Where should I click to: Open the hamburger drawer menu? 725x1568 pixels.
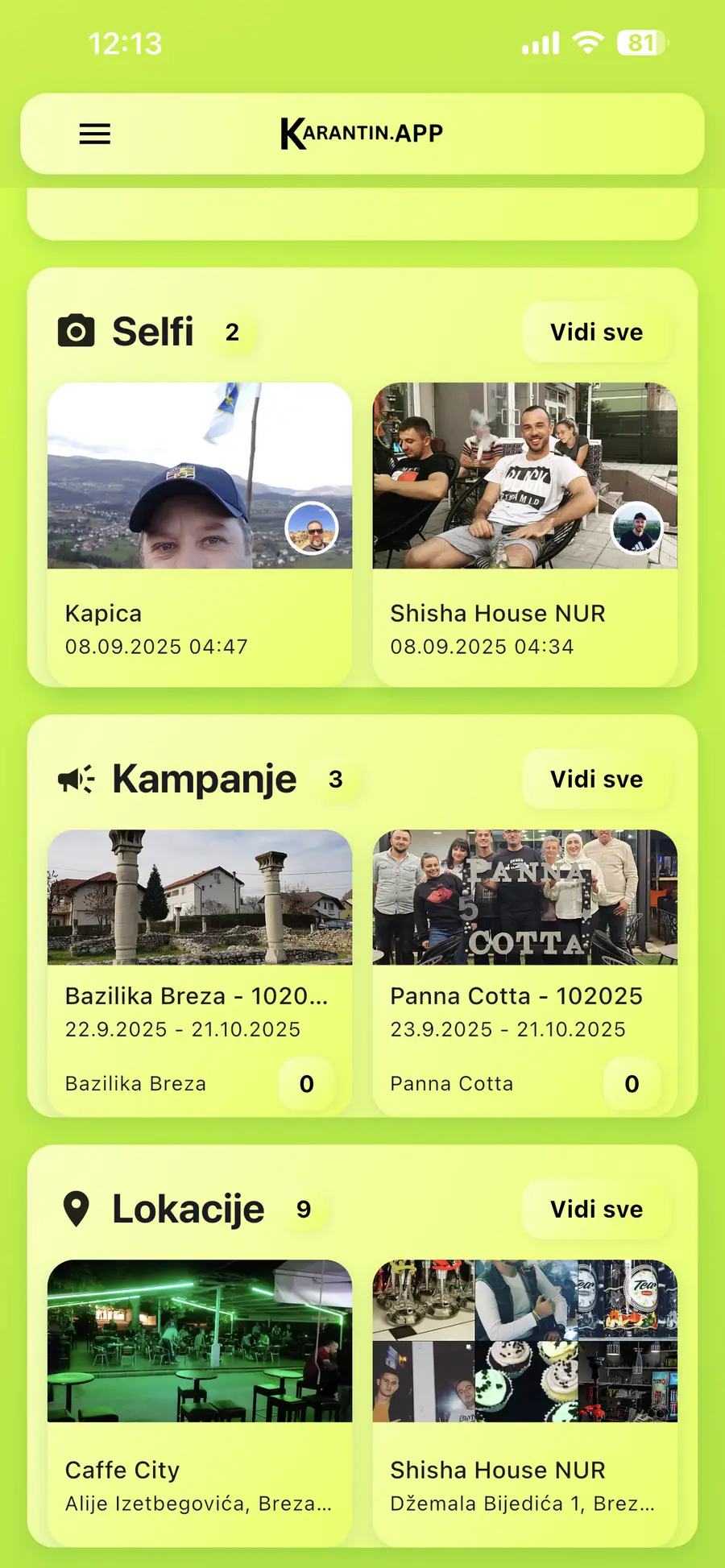94,134
